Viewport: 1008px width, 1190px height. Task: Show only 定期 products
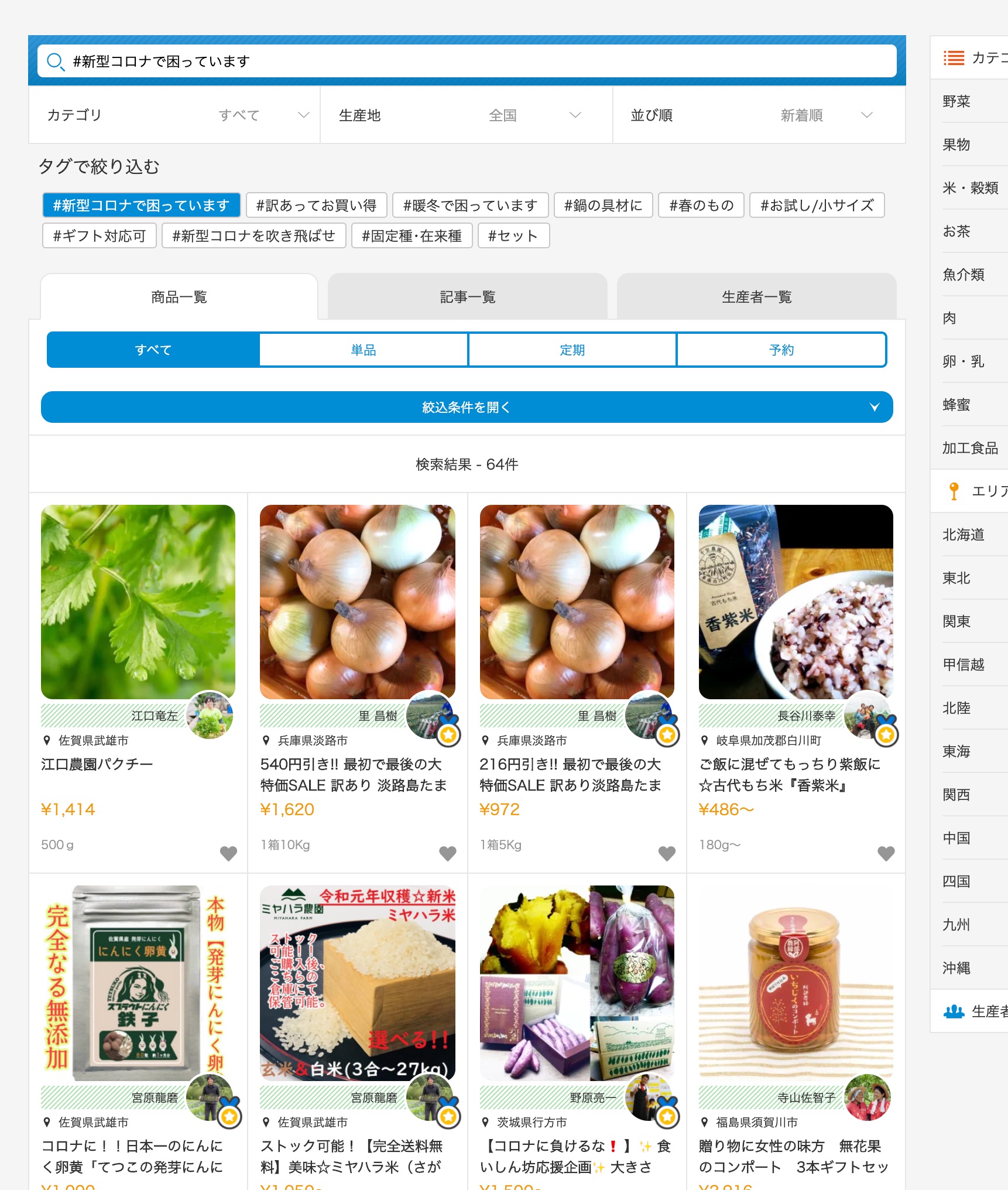(x=572, y=350)
